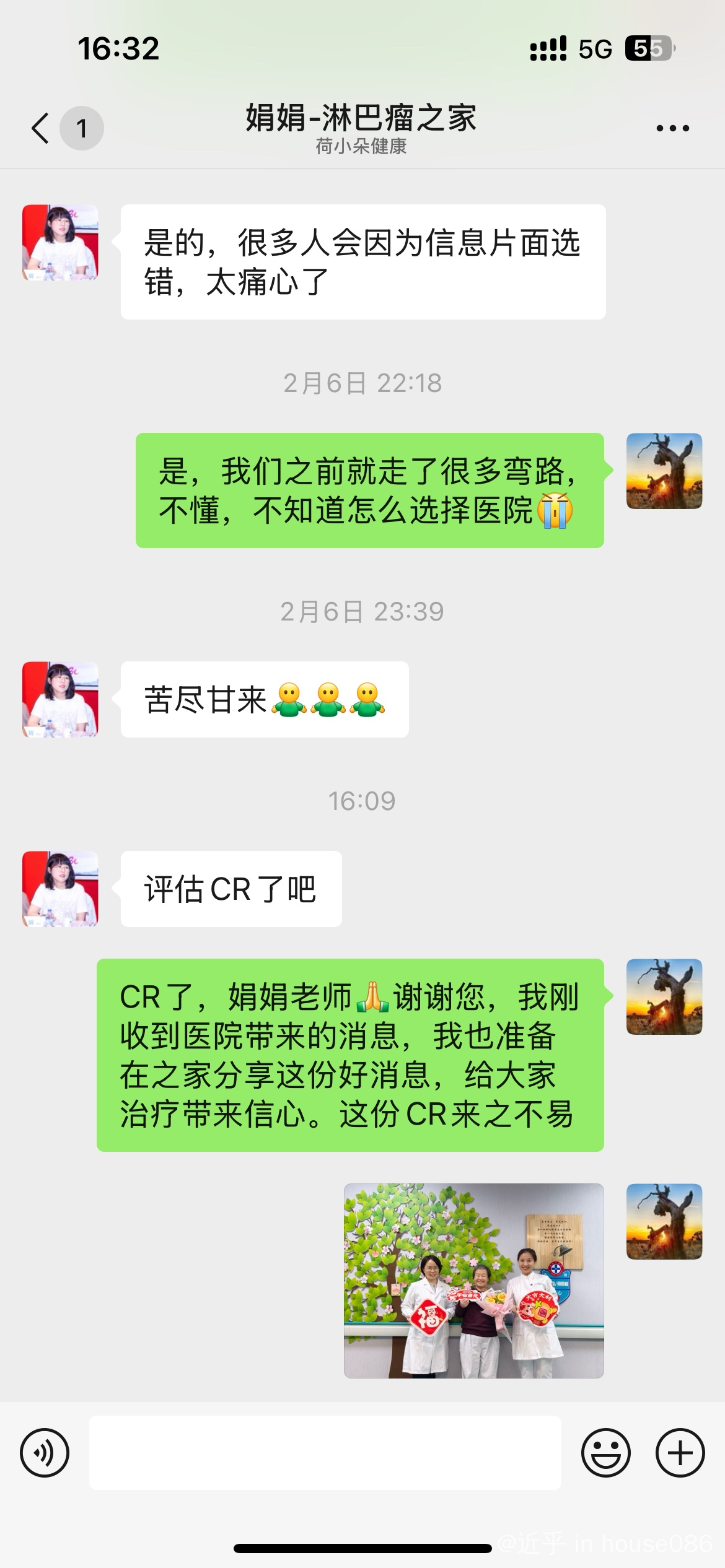
Task: View the shared hospital photo
Action: (x=473, y=1281)
